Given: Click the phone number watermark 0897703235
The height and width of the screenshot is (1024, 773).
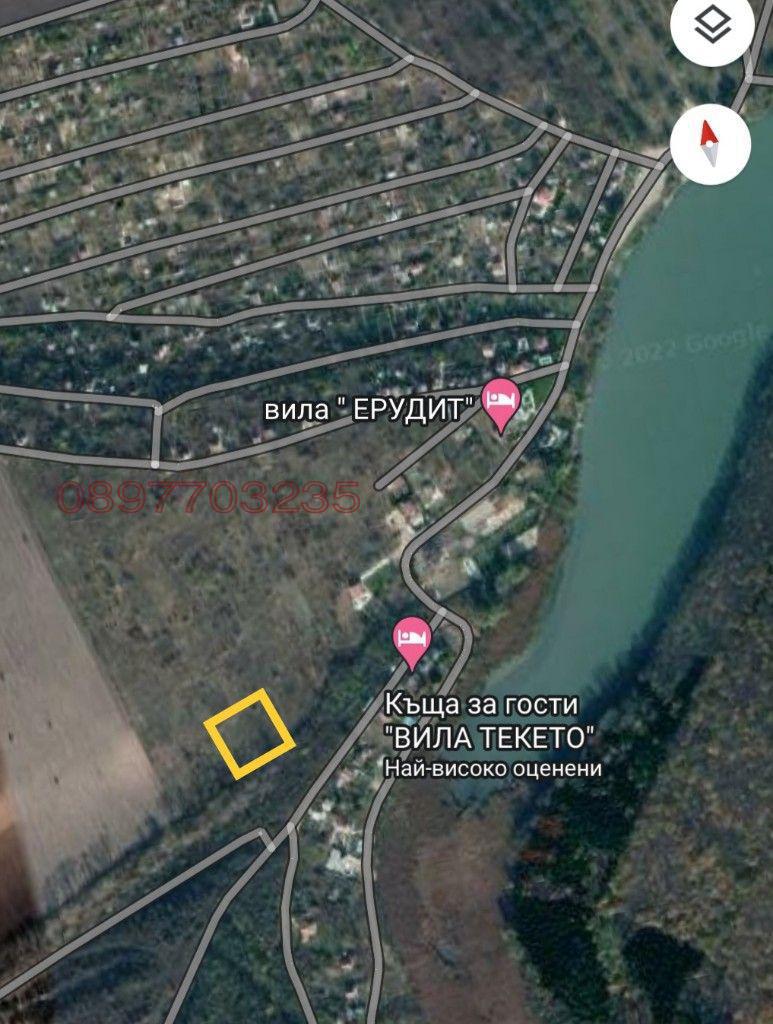Looking at the screenshot, I should [207, 493].
